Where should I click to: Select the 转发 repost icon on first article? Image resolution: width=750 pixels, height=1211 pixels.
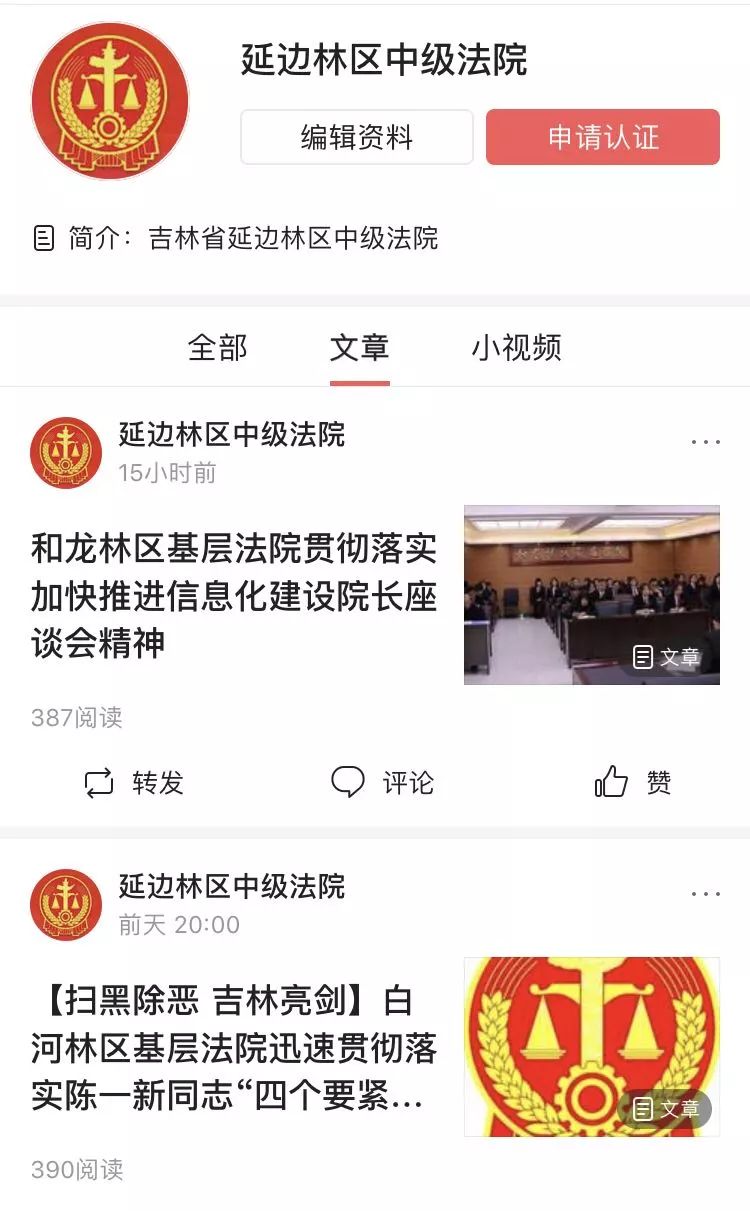pos(99,784)
